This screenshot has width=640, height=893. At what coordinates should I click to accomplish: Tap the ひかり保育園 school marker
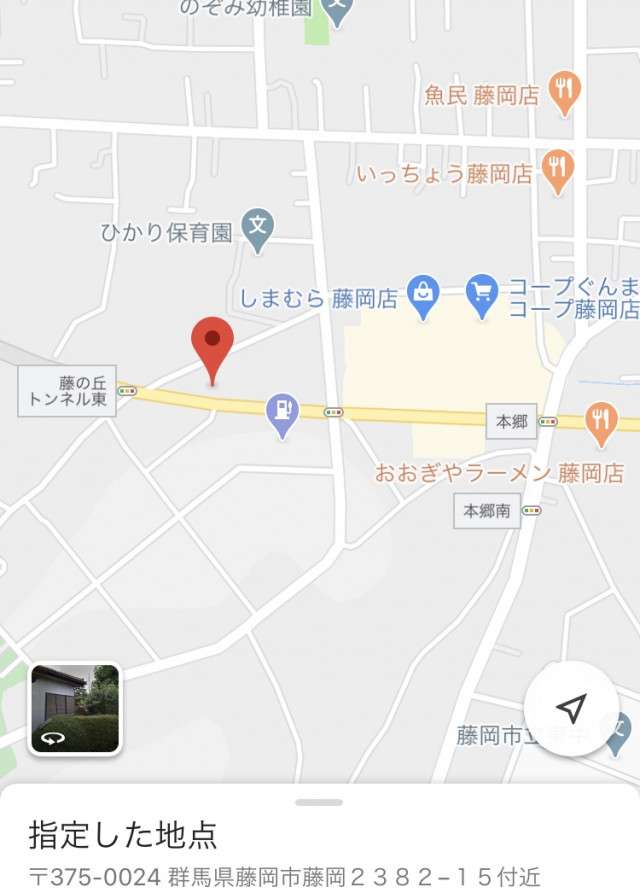[x=258, y=230]
